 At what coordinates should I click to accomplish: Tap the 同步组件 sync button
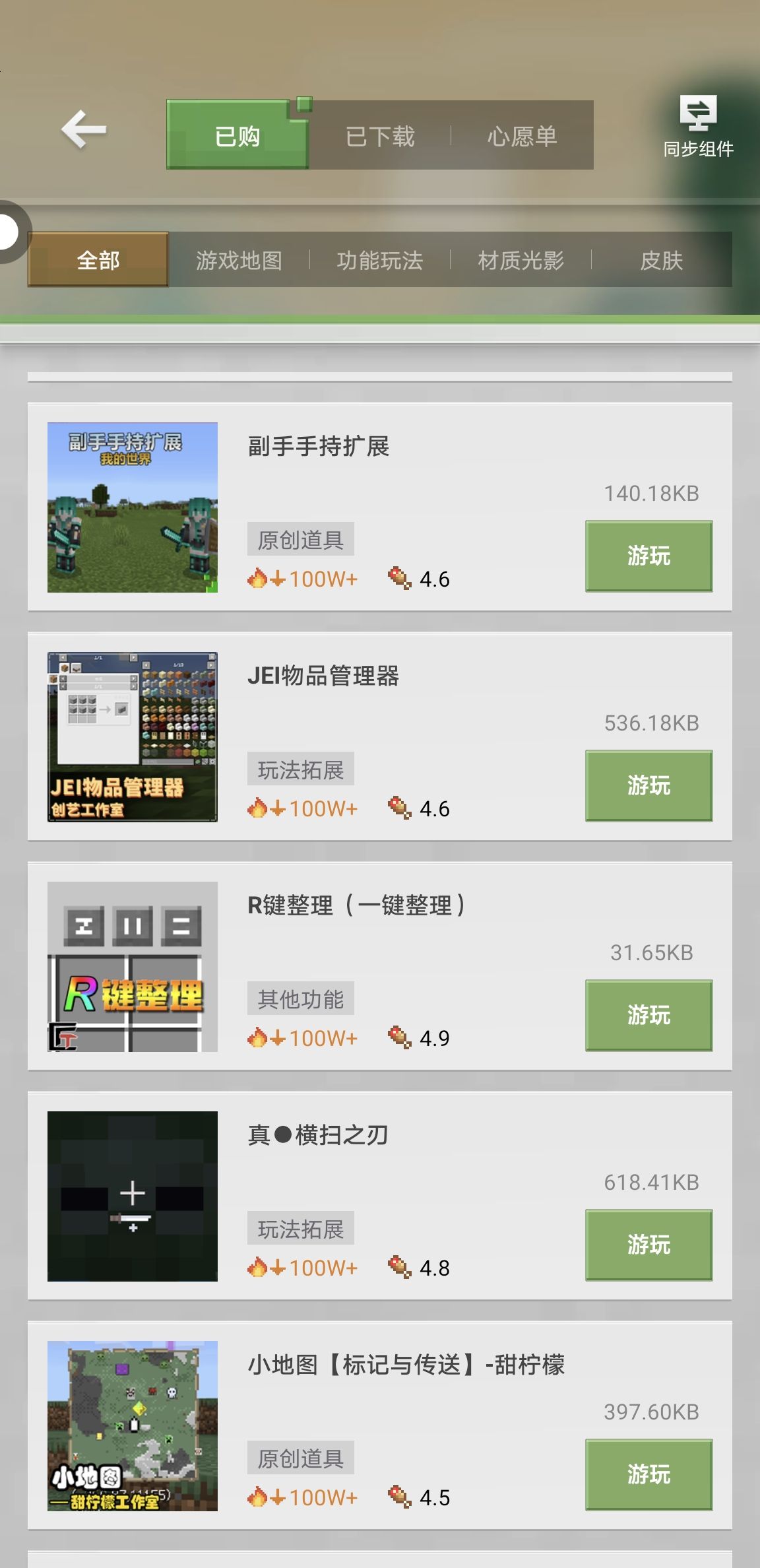(x=698, y=127)
